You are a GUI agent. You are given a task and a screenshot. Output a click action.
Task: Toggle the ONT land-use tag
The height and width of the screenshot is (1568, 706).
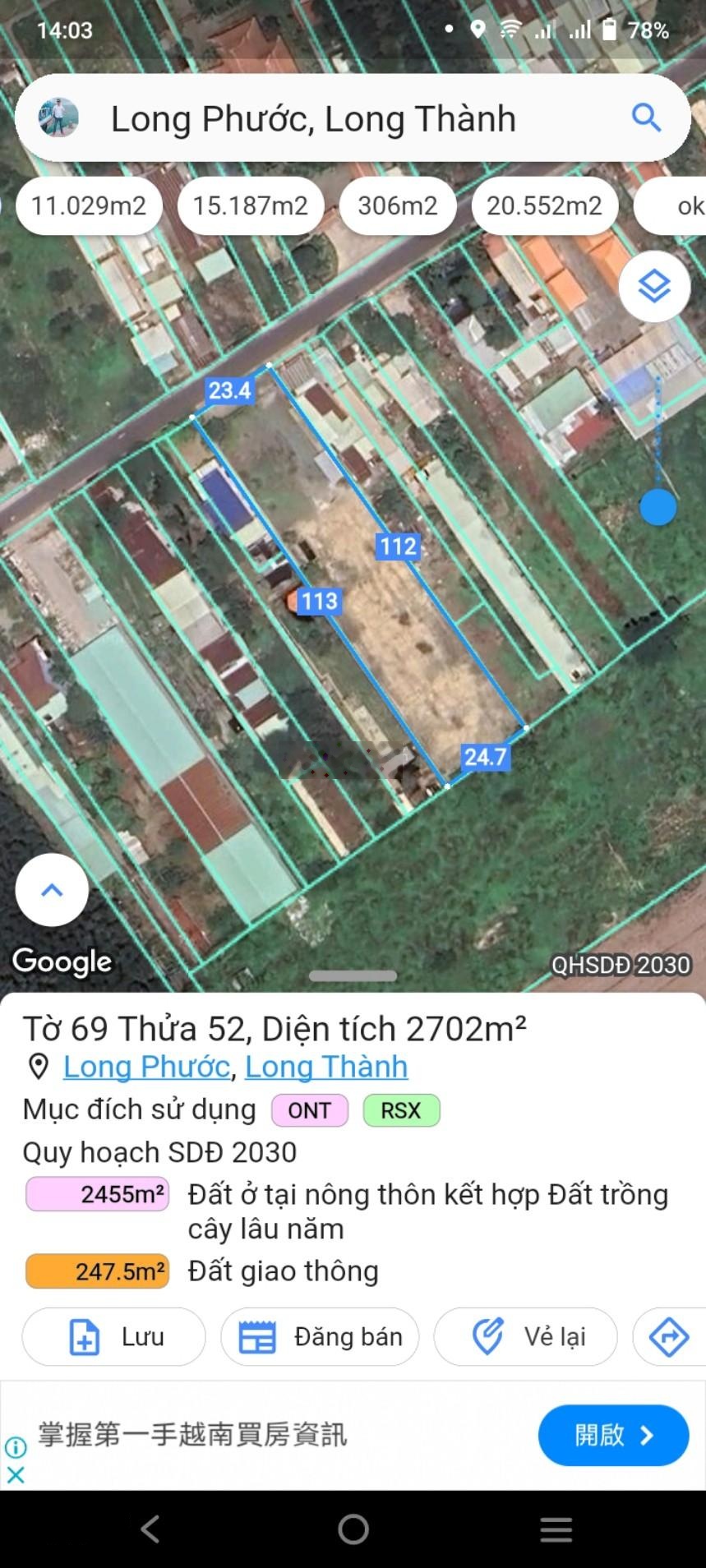click(x=309, y=1110)
